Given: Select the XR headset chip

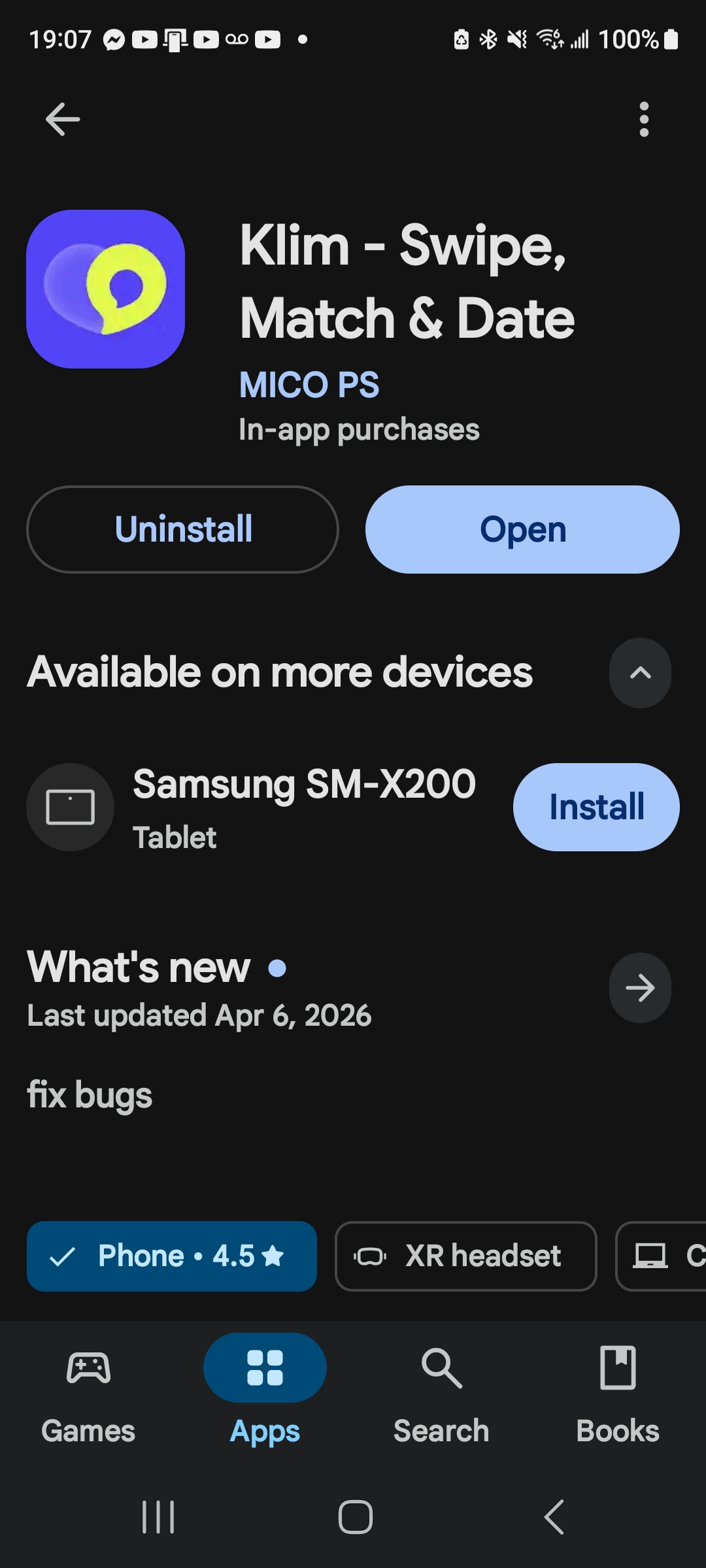Looking at the screenshot, I should click(465, 1256).
